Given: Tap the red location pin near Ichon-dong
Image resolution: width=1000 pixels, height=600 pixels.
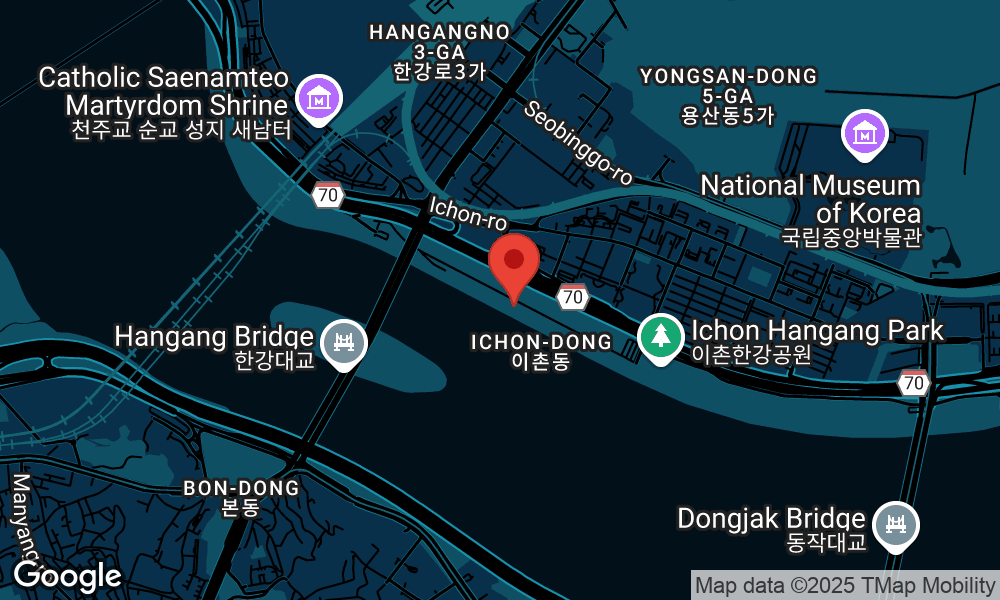Looking at the screenshot, I should (514, 262).
